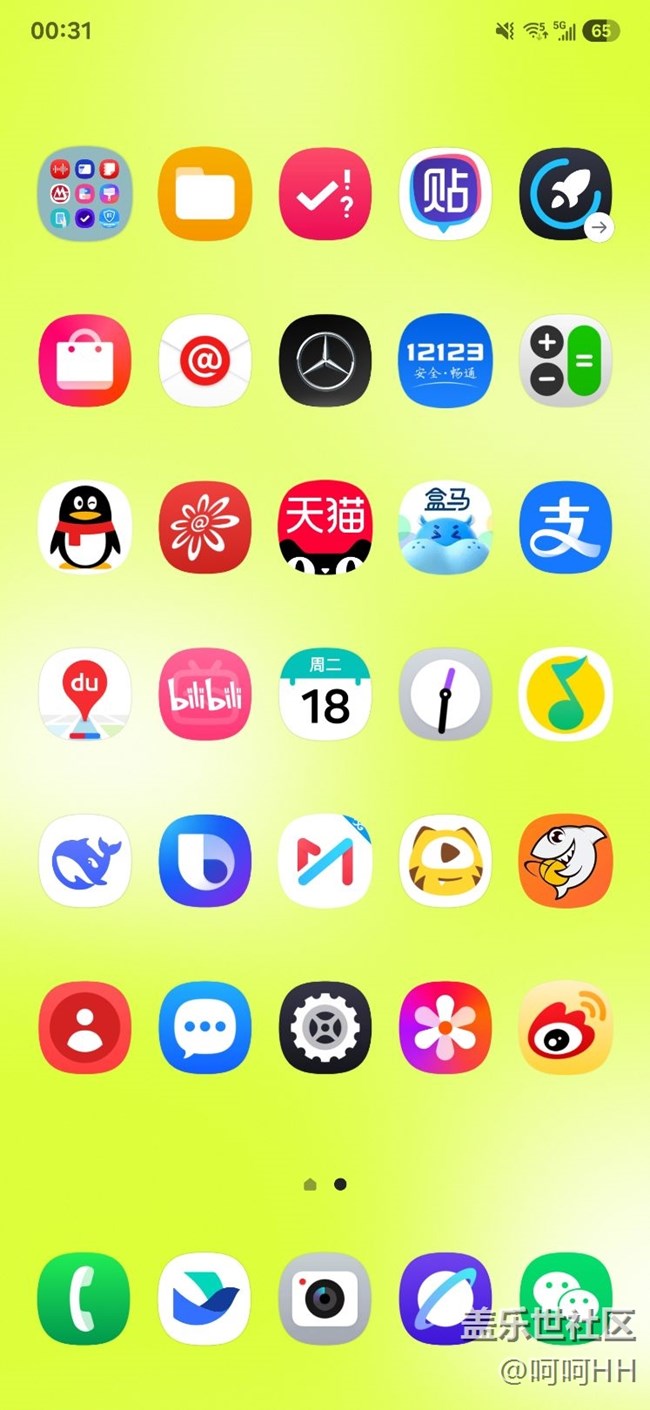This screenshot has height=1410, width=650.
Task: Launch QQ penguin app
Action: click(x=85, y=527)
